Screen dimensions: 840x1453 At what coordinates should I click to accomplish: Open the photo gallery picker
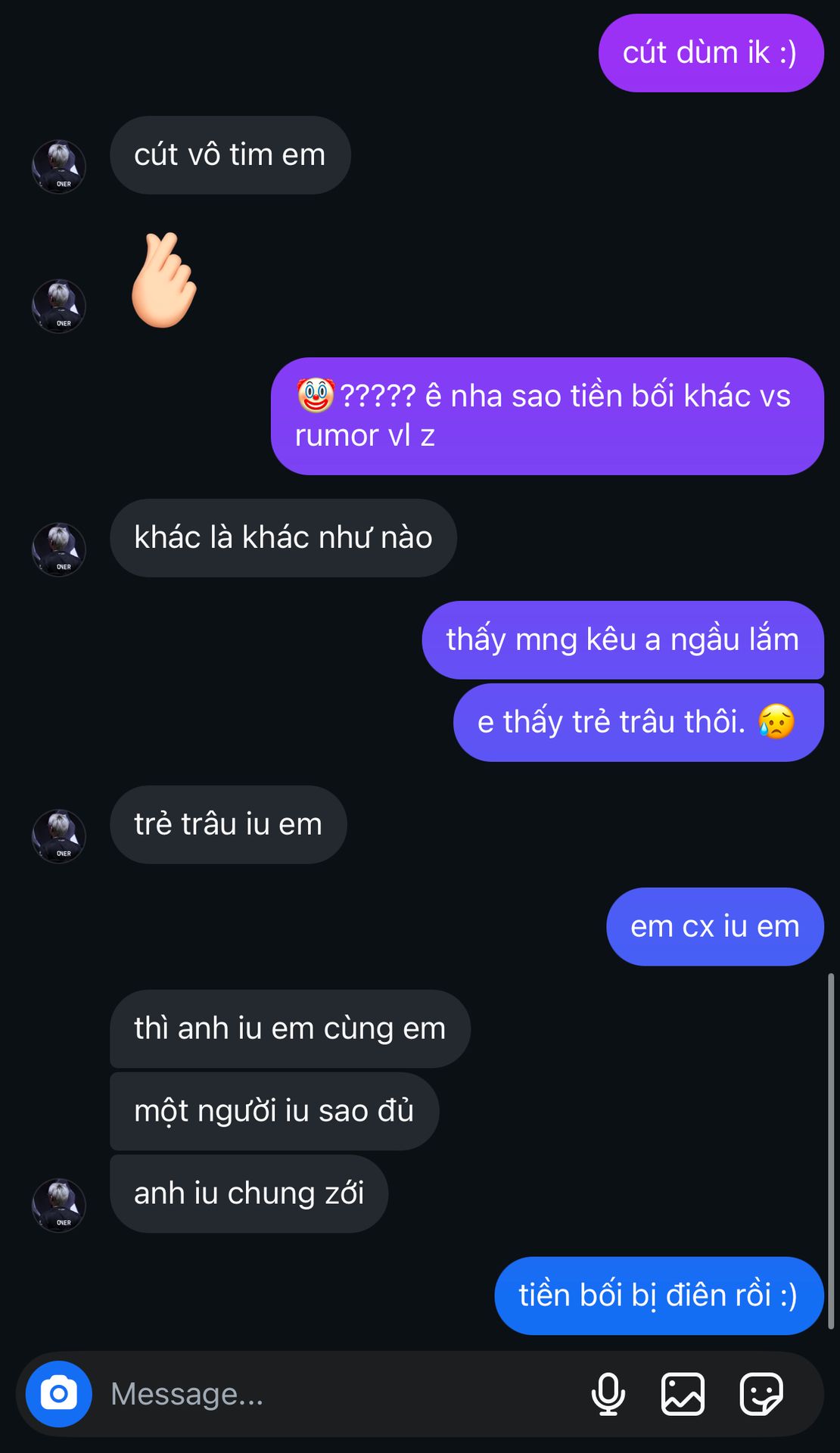(x=683, y=1393)
